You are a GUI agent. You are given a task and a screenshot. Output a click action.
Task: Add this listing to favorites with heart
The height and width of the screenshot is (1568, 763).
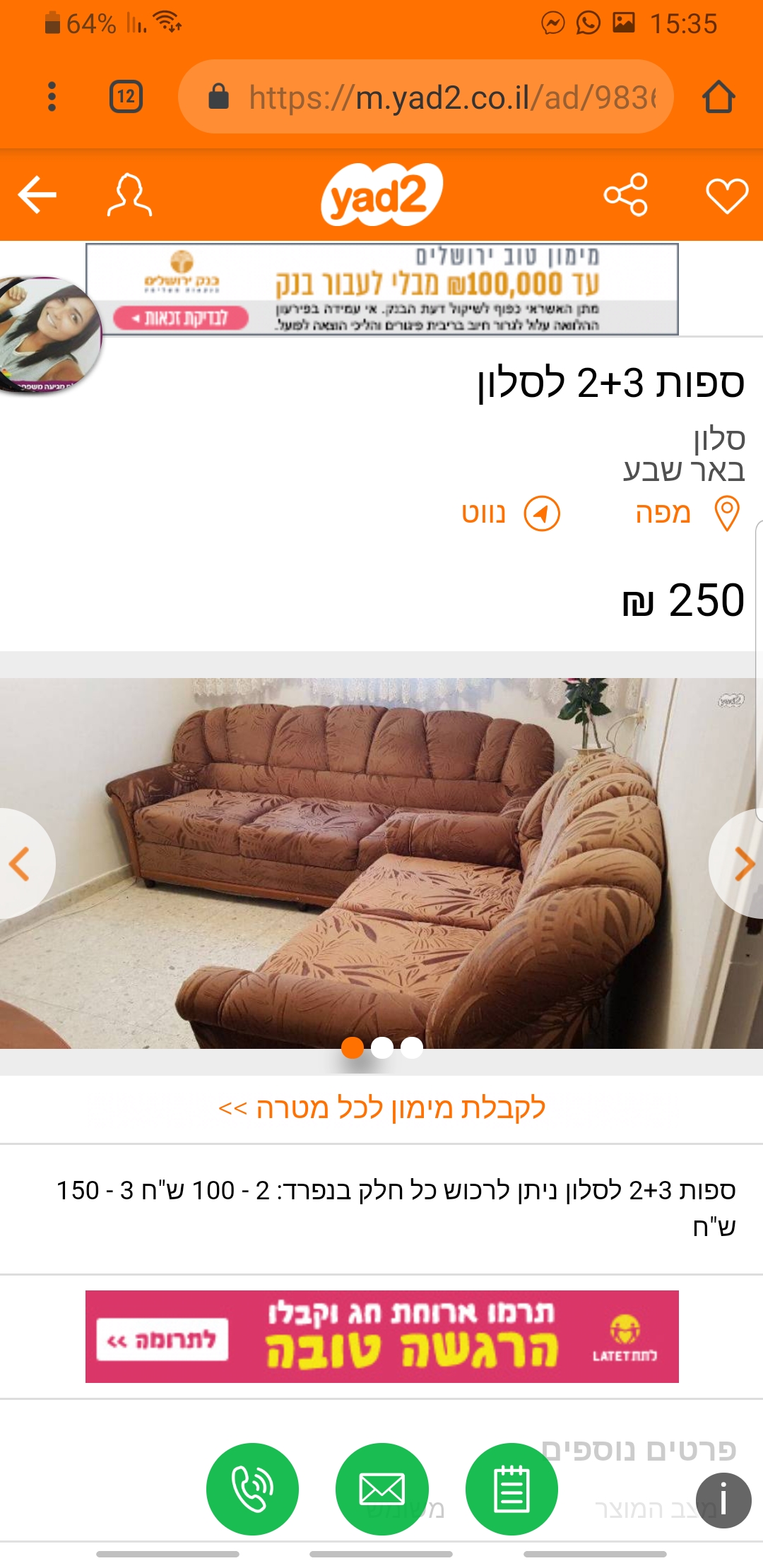point(727,195)
